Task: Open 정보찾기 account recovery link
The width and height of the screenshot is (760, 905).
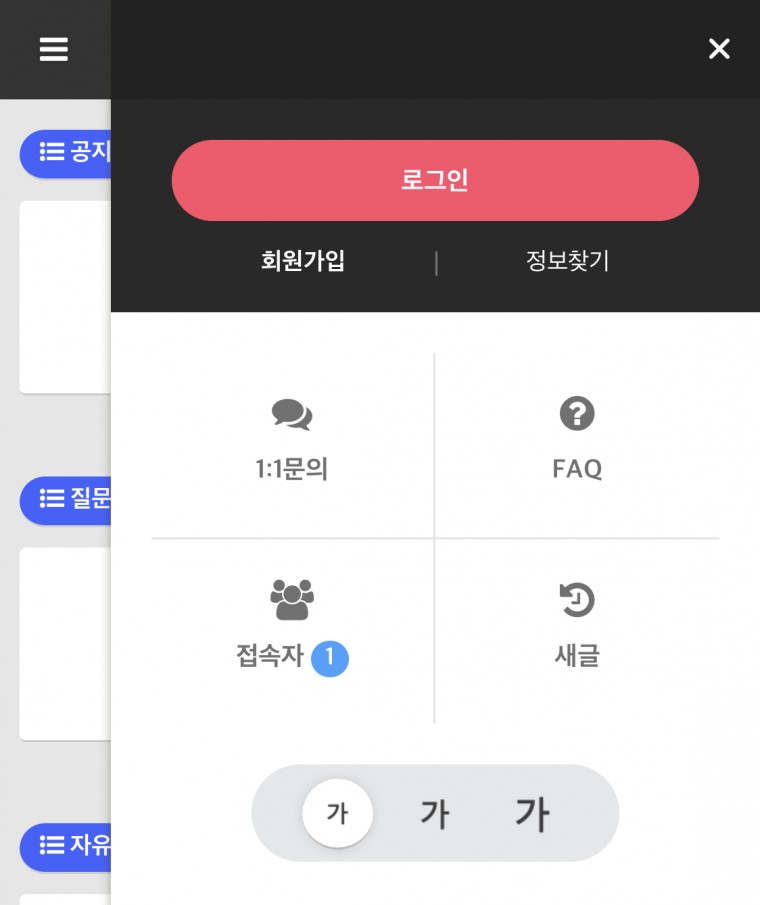Action: 567,261
